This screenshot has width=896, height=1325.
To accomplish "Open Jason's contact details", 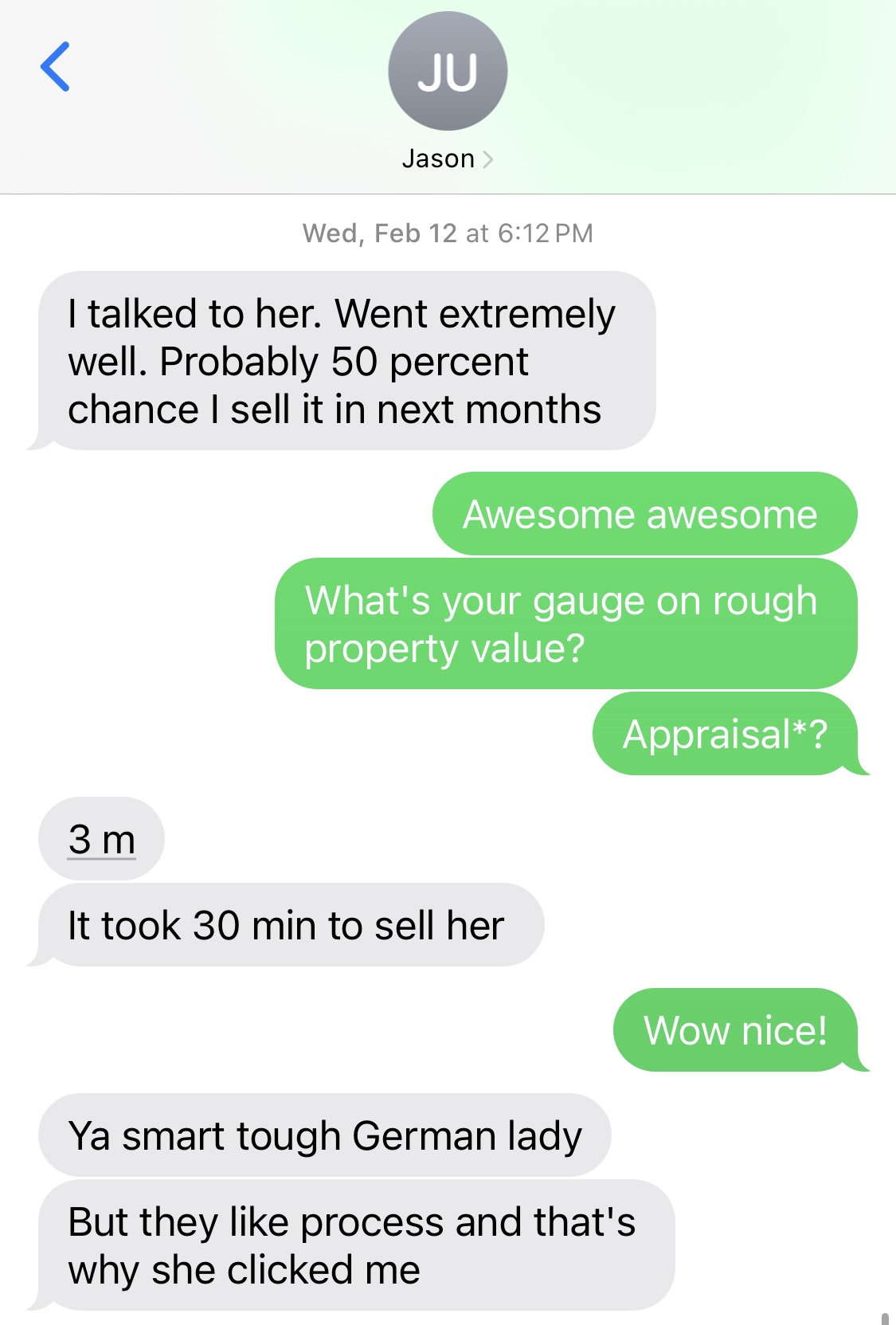I will click(x=447, y=159).
